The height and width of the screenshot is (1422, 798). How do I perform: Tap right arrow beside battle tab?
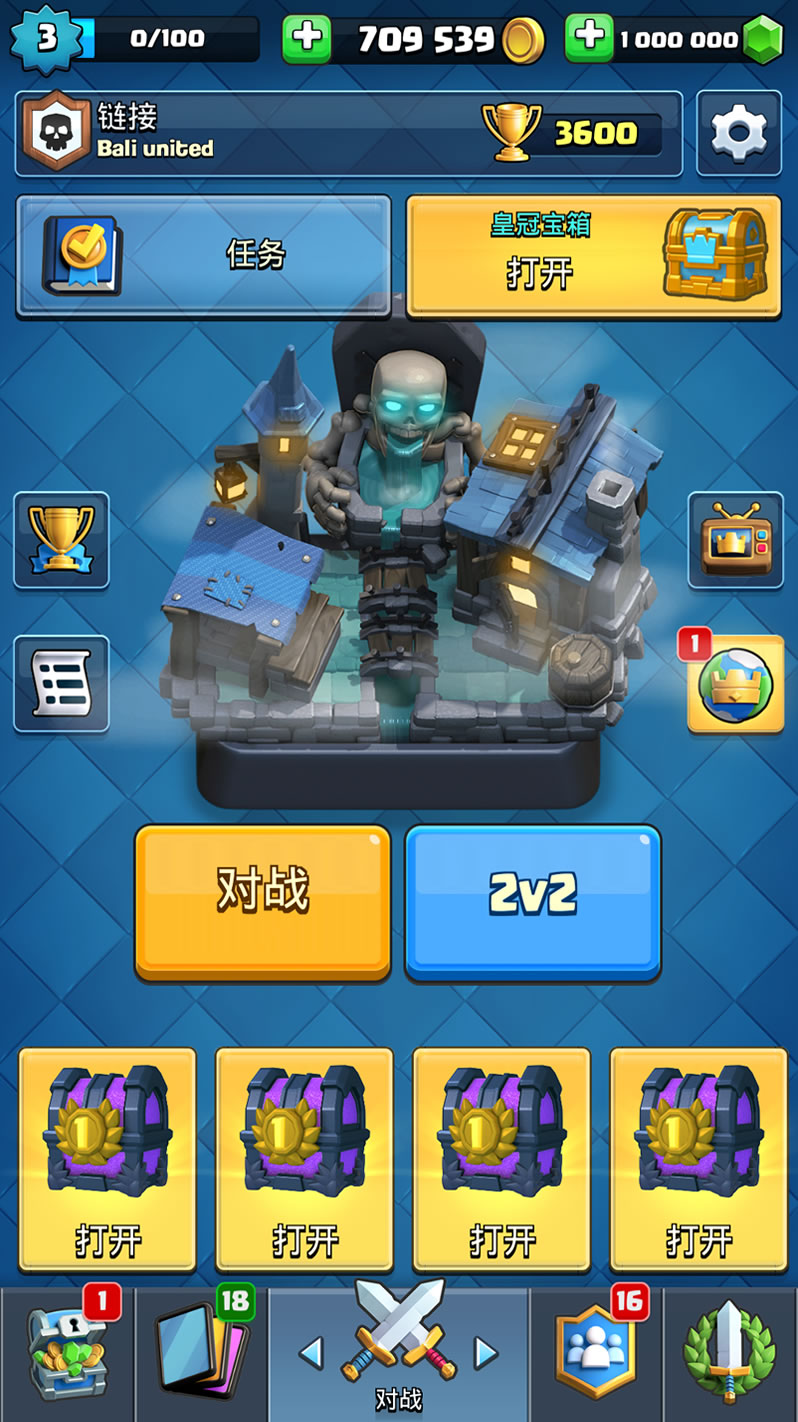[x=486, y=1353]
